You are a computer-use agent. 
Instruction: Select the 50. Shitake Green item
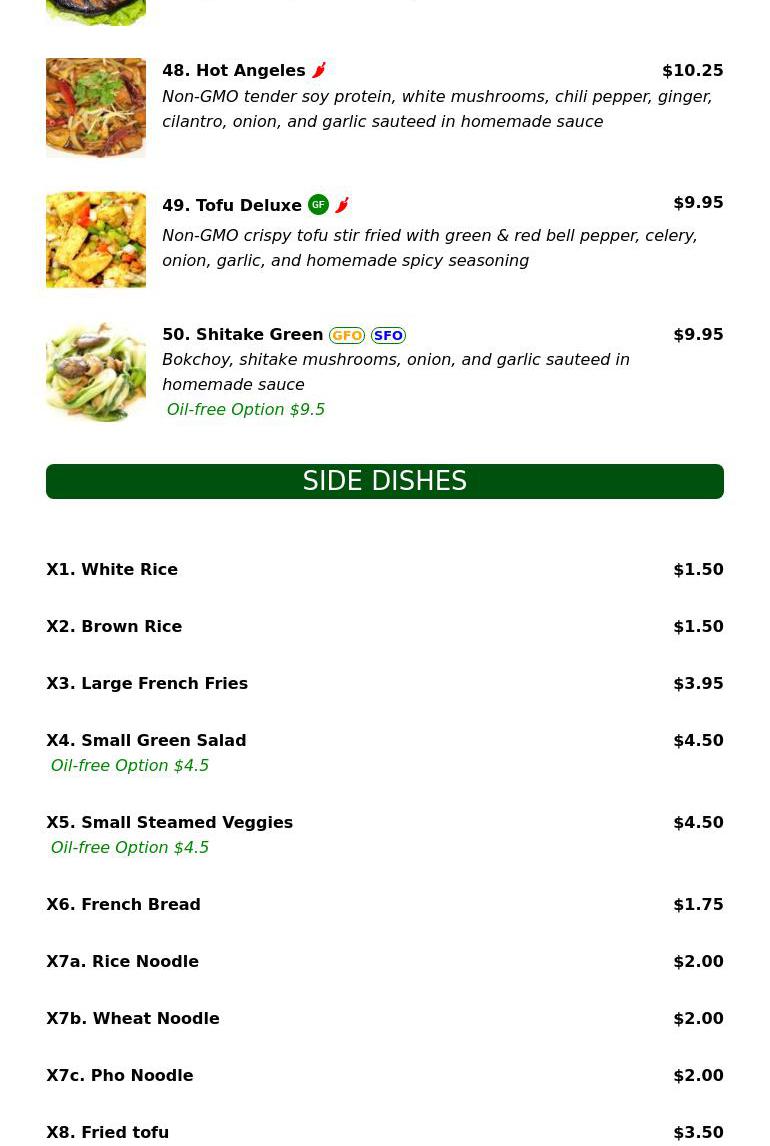click(243, 335)
